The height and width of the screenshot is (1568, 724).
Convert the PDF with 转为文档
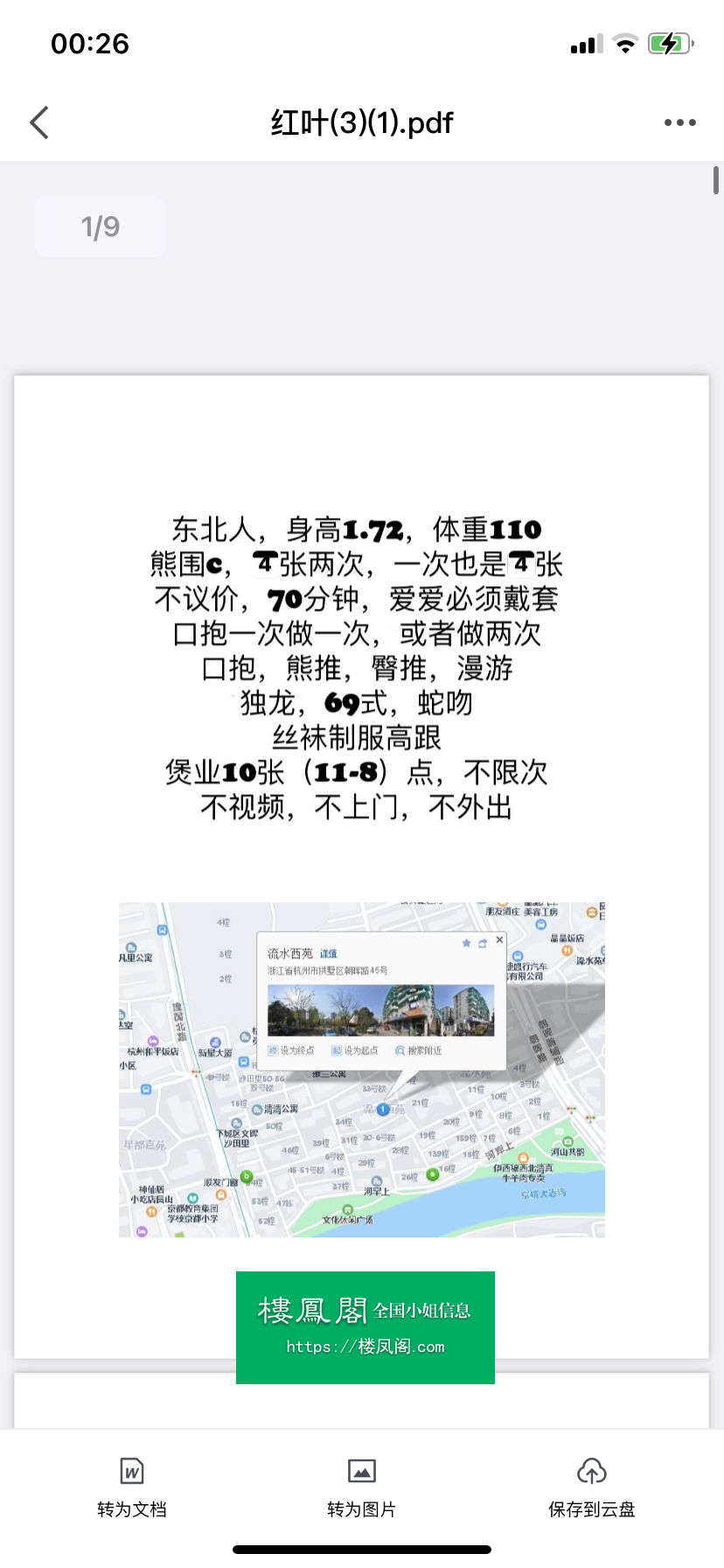point(132,1487)
